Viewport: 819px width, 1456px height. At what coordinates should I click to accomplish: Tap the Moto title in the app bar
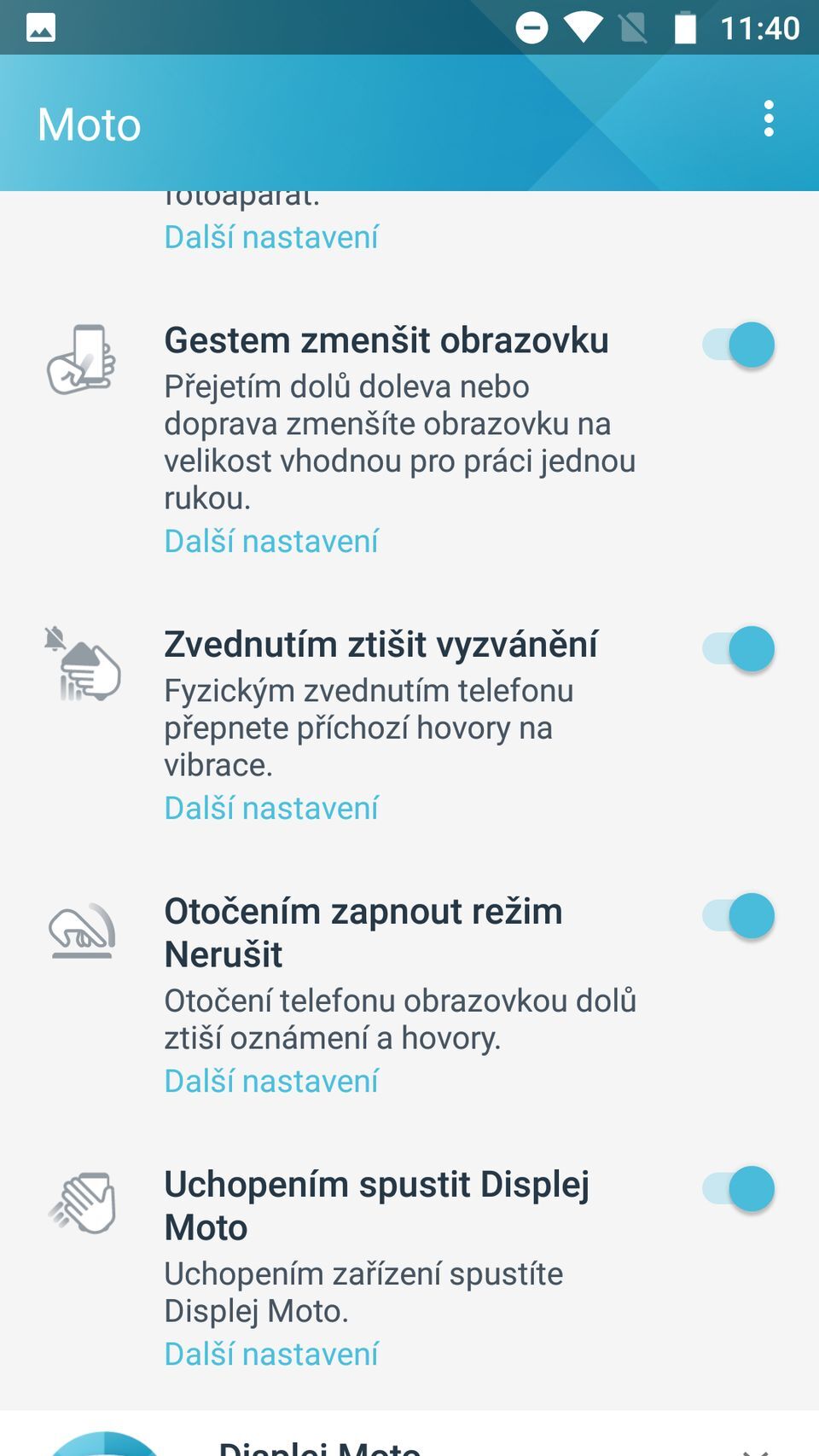click(x=88, y=124)
